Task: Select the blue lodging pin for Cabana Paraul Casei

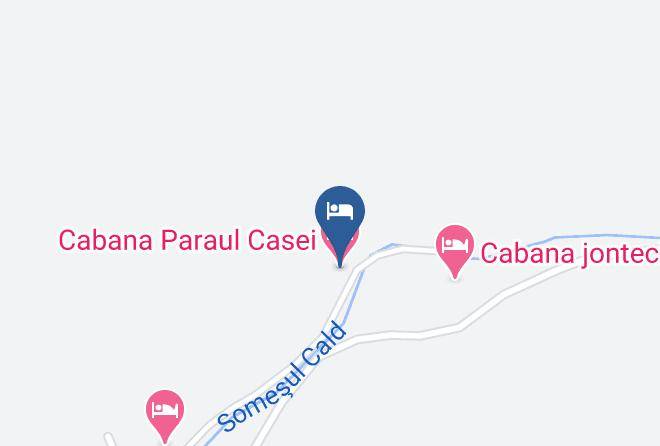Action: coord(340,219)
